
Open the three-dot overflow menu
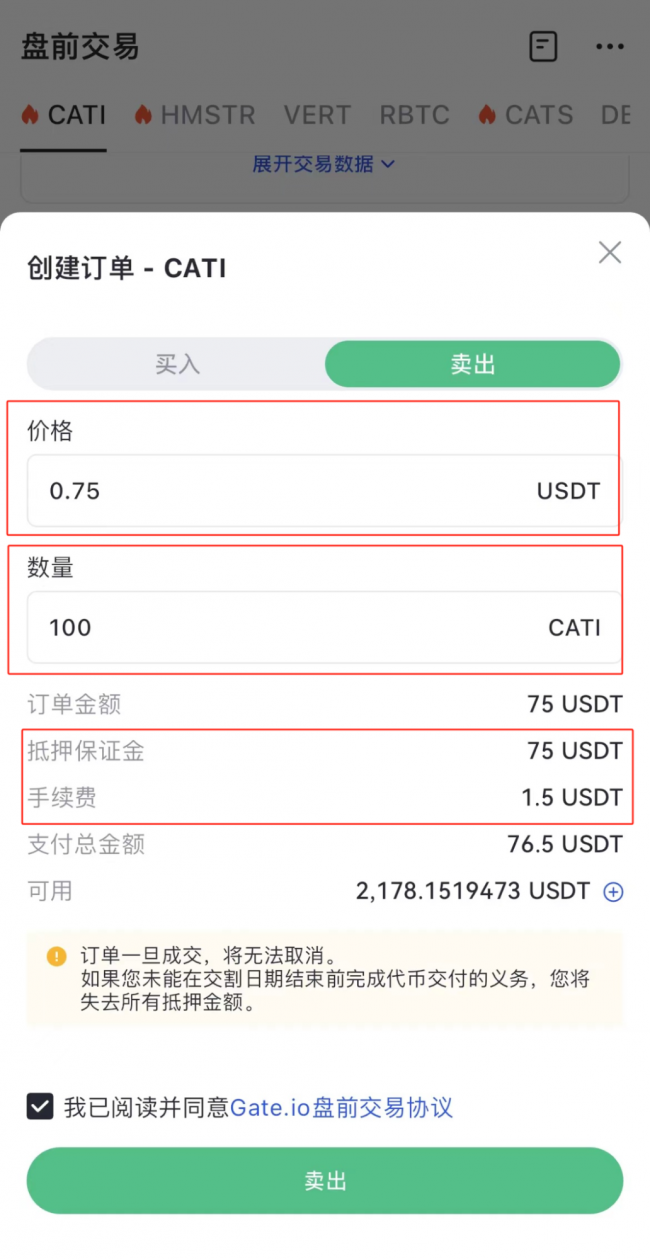click(609, 46)
